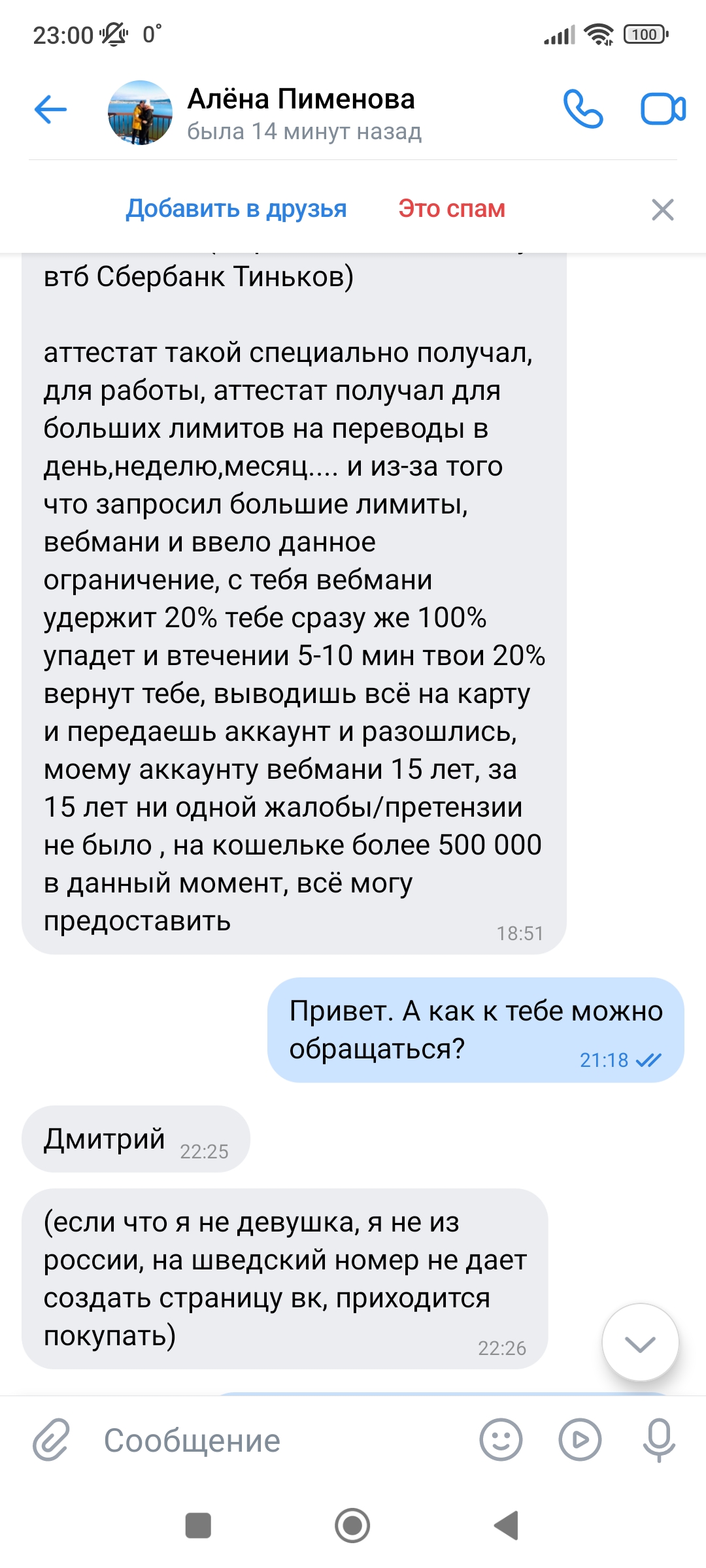Report conversation via "Это спам"

click(x=452, y=209)
